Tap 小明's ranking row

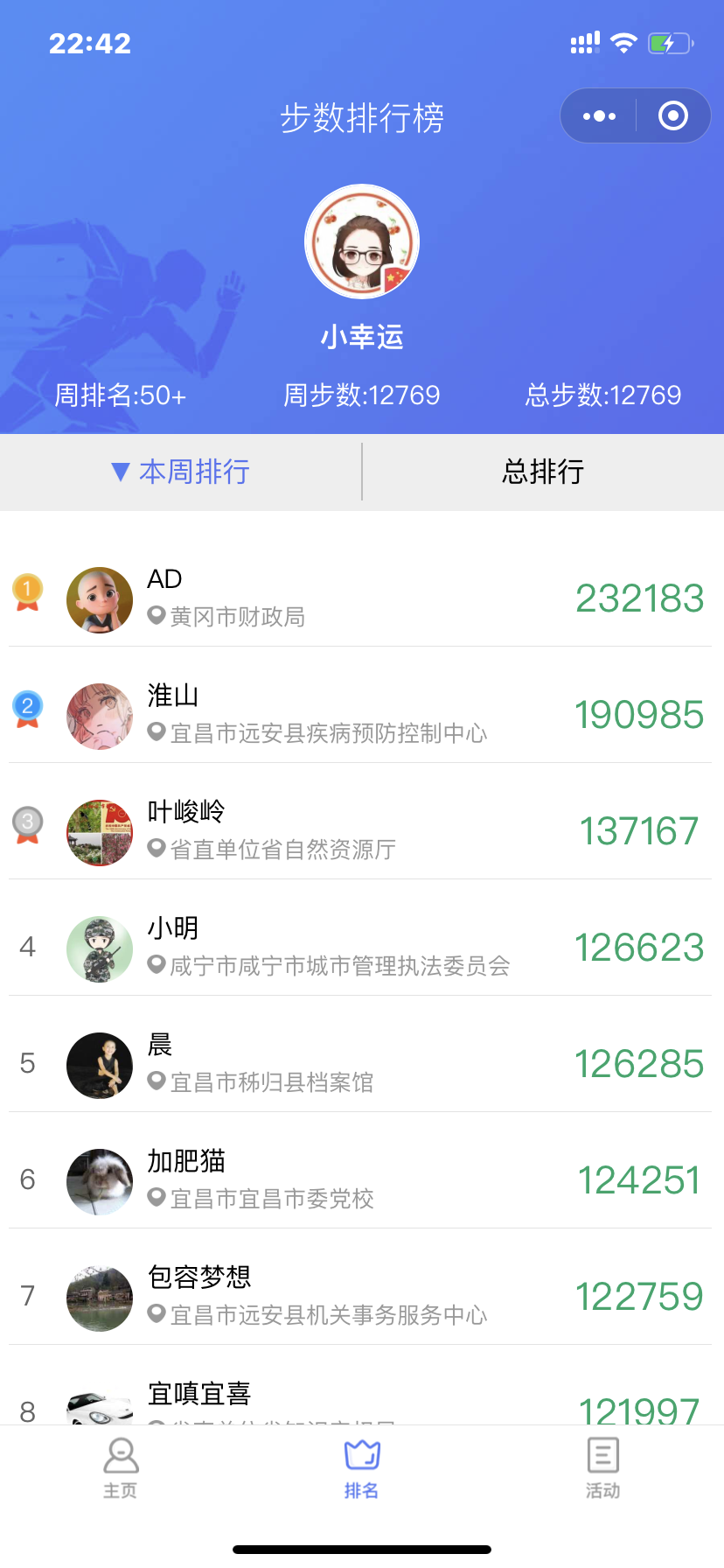(x=361, y=948)
